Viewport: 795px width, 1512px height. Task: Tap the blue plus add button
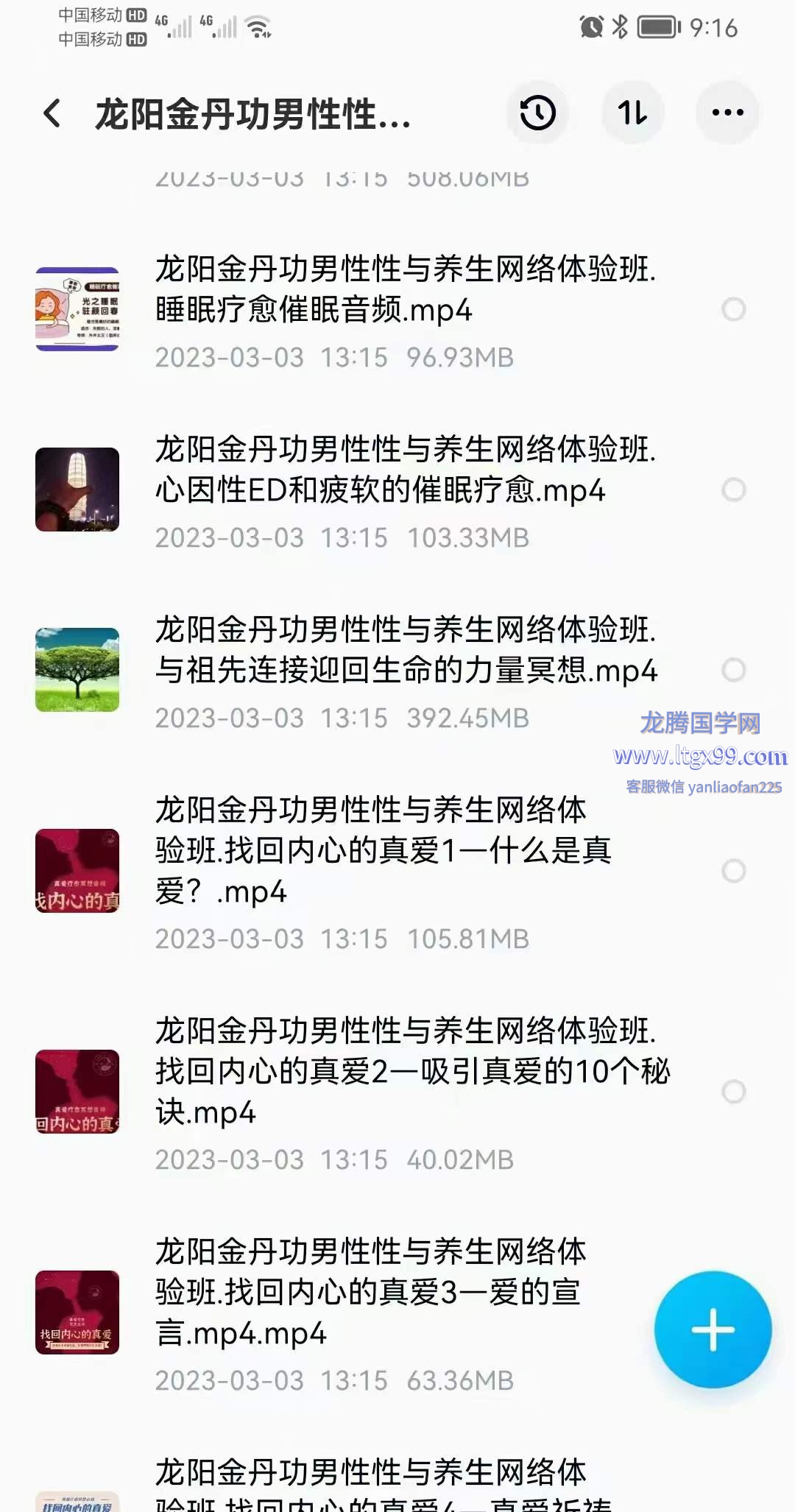click(713, 1329)
